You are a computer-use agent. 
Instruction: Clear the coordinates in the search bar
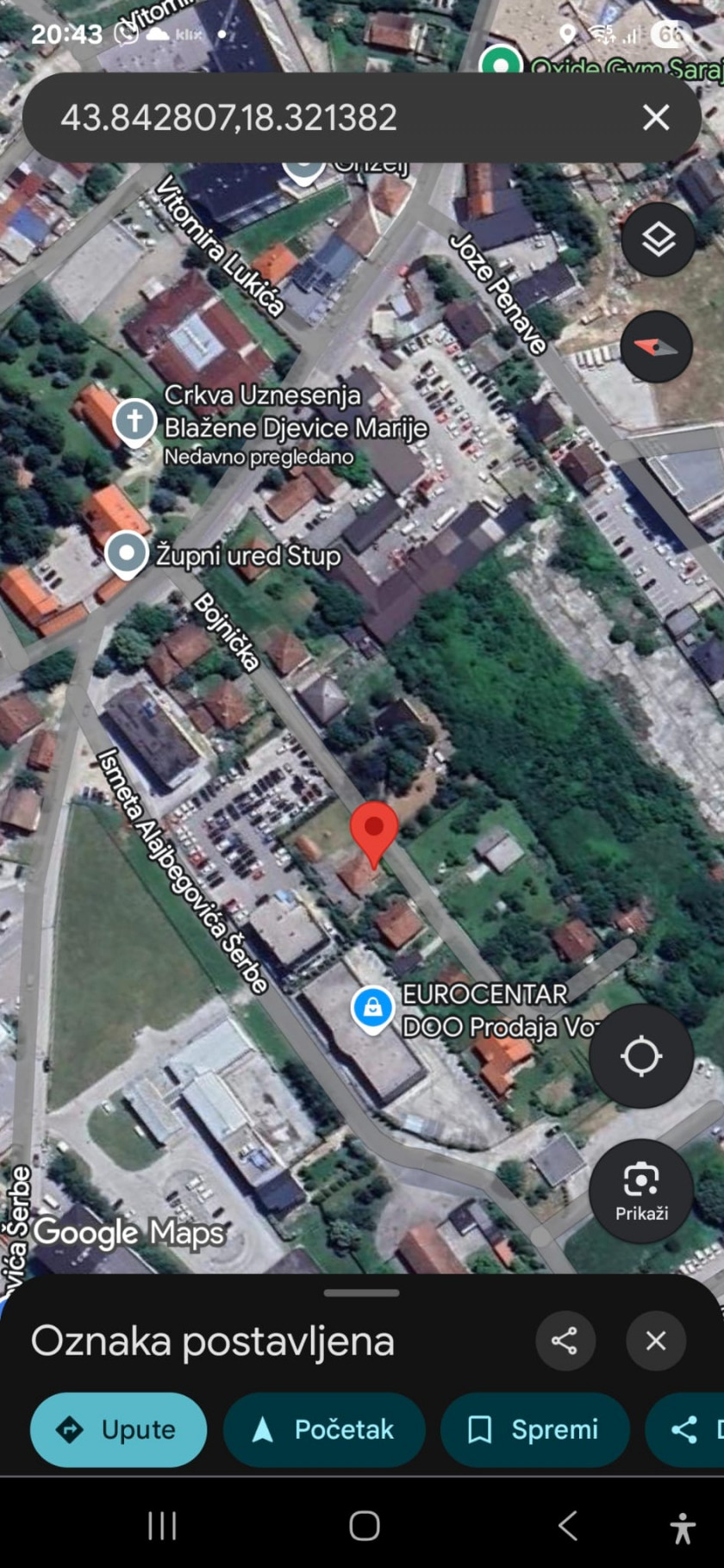point(656,117)
